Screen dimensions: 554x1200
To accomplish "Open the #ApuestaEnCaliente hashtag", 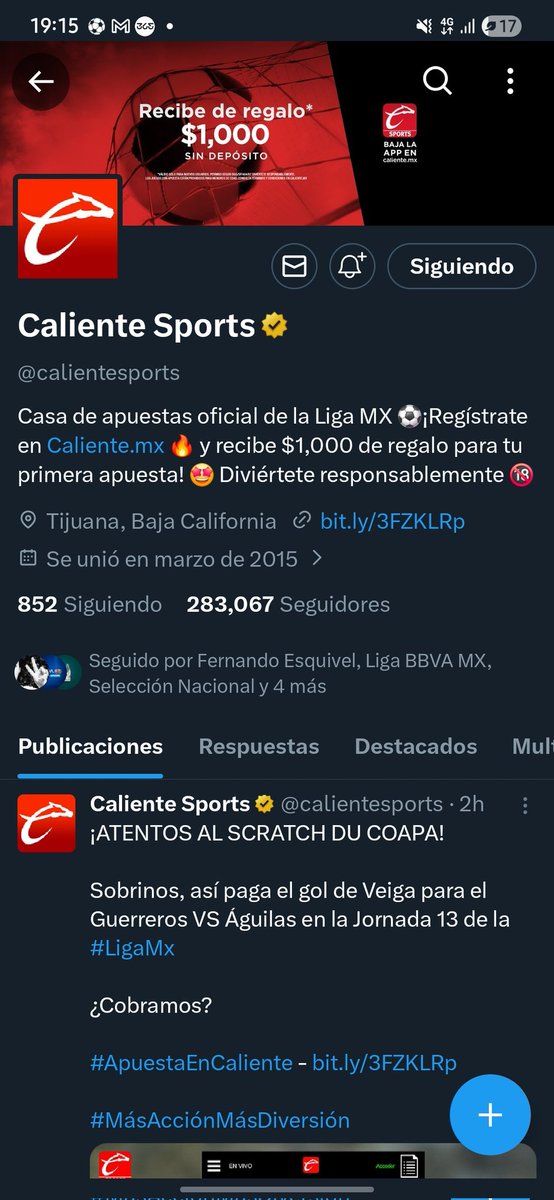I will [192, 1062].
